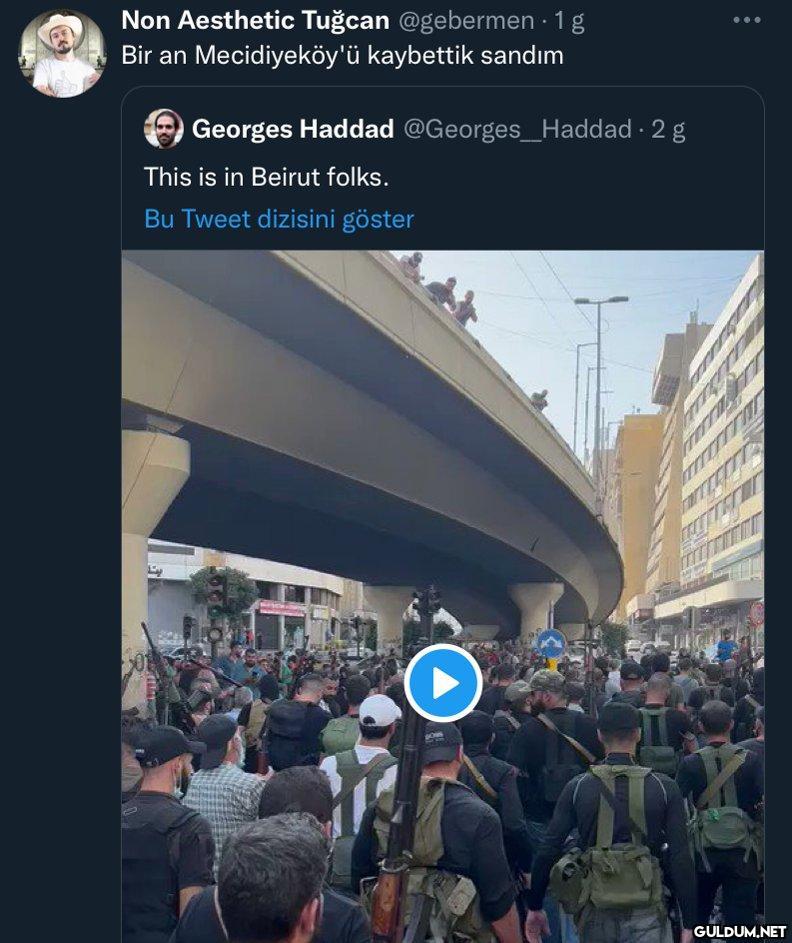792x943 pixels.
Task: Open the tweet overflow menu
Action: (x=746, y=20)
